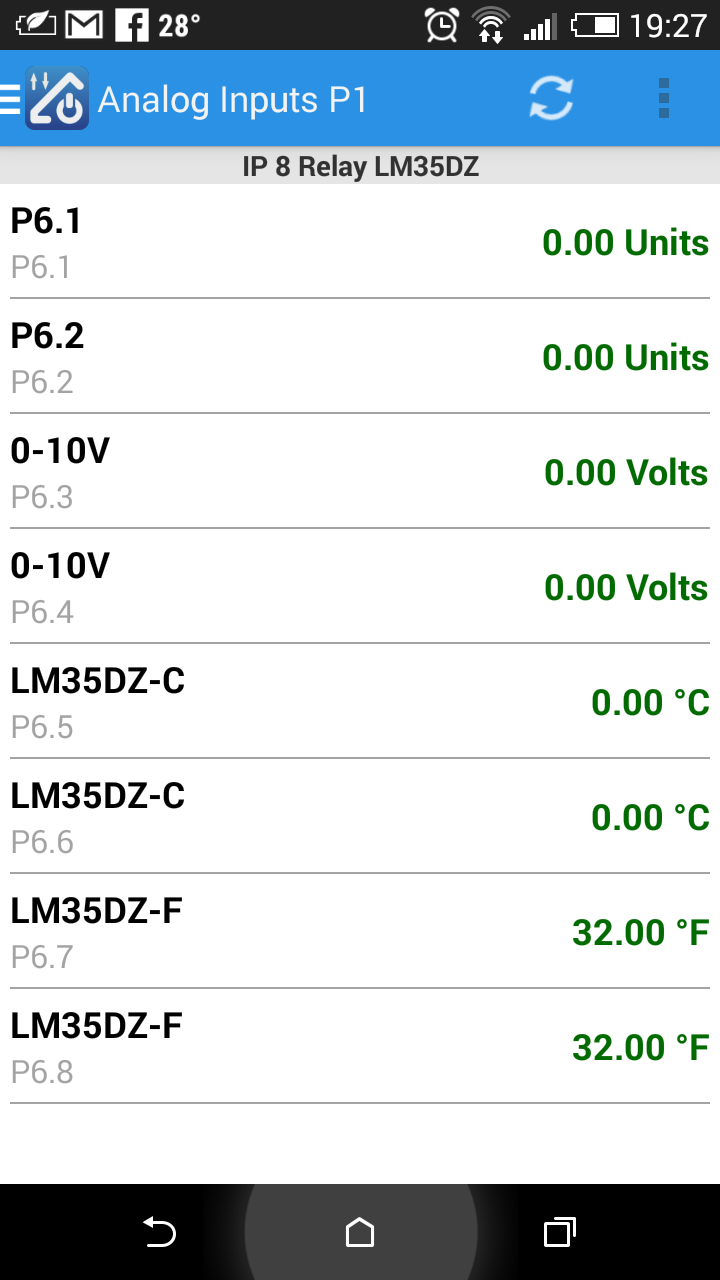Open the LM35DZ-F sensor on P6.8
720x1280 pixels.
pyautogui.click(x=360, y=1047)
